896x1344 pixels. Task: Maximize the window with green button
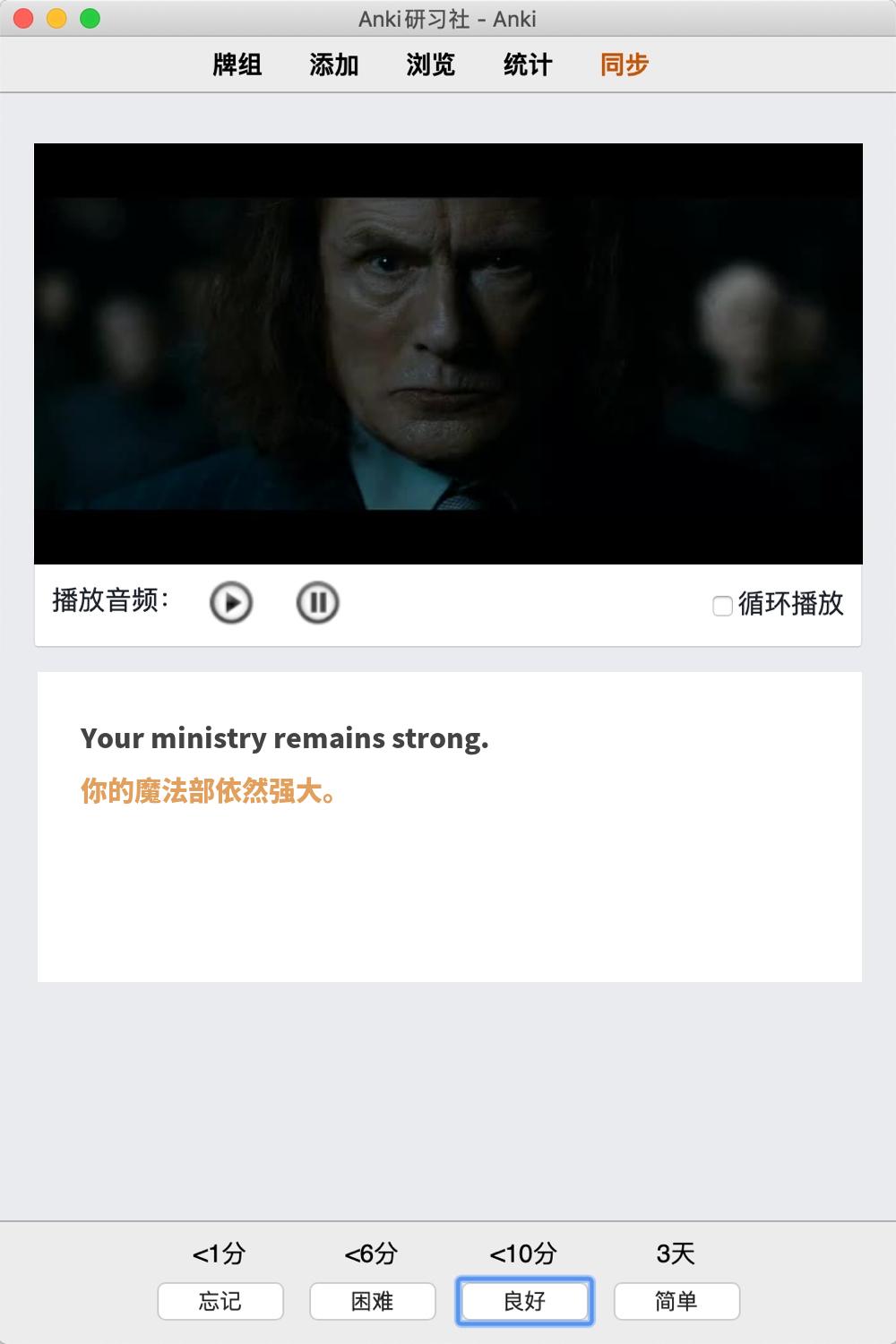coord(90,19)
